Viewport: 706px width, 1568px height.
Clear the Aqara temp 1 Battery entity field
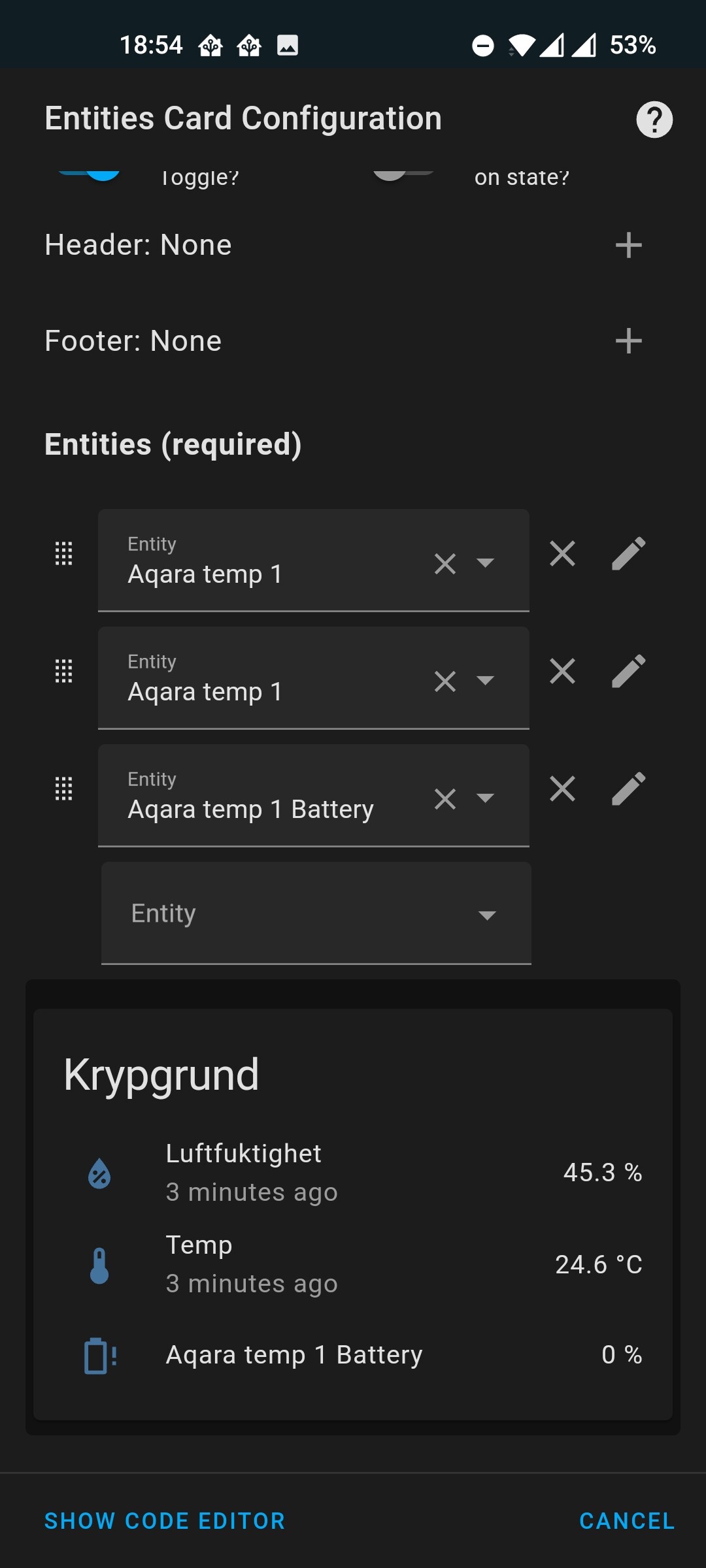click(x=445, y=798)
